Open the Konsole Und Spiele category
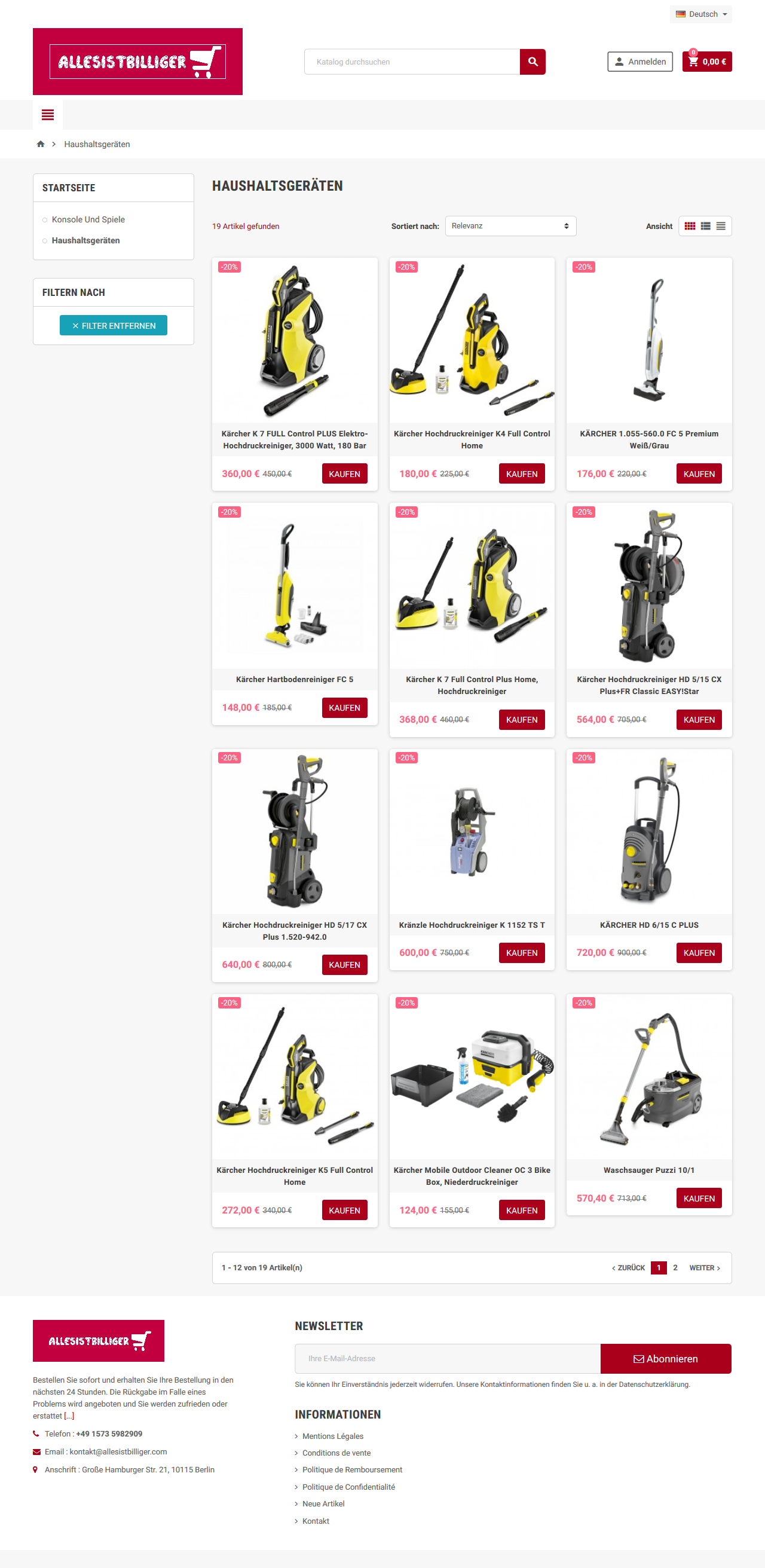 click(88, 219)
